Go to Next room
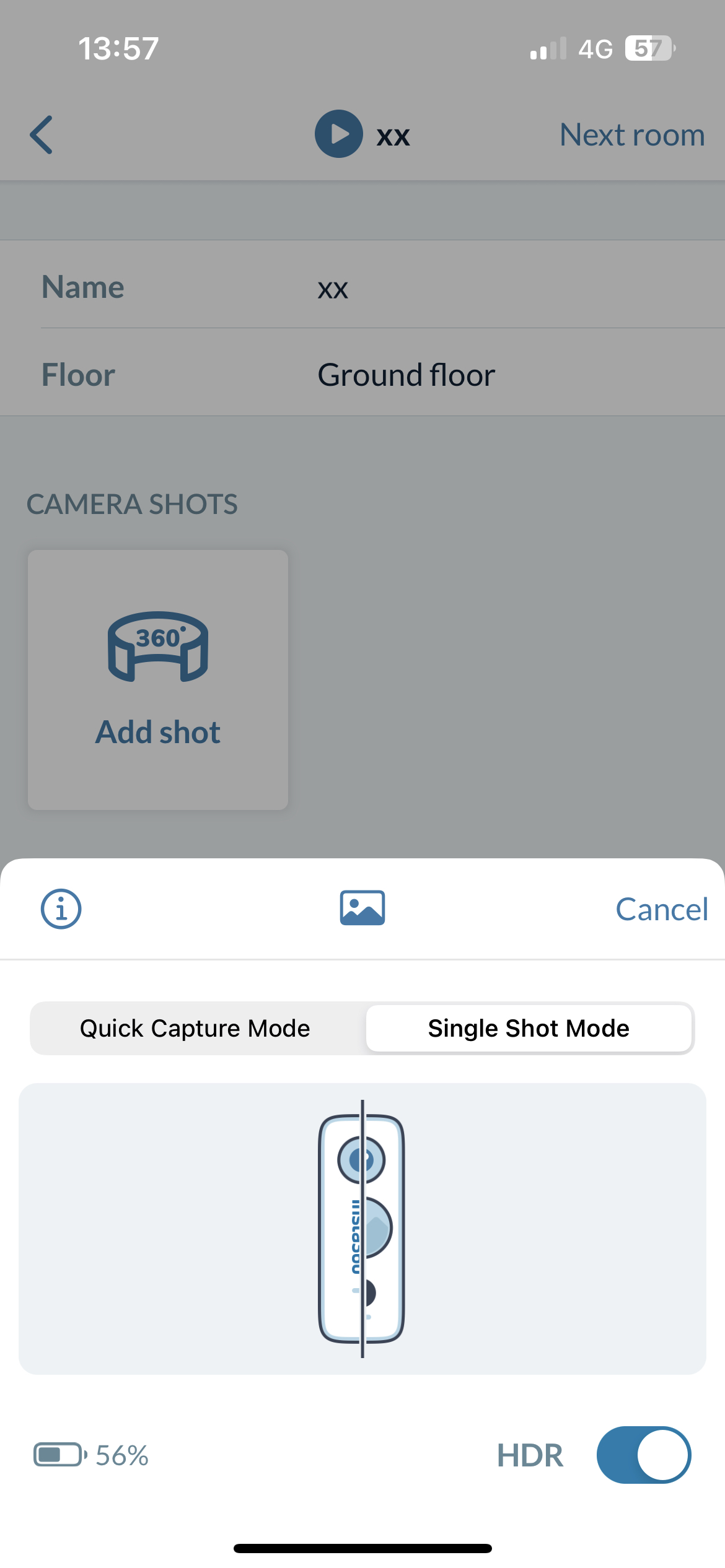 pos(631,134)
